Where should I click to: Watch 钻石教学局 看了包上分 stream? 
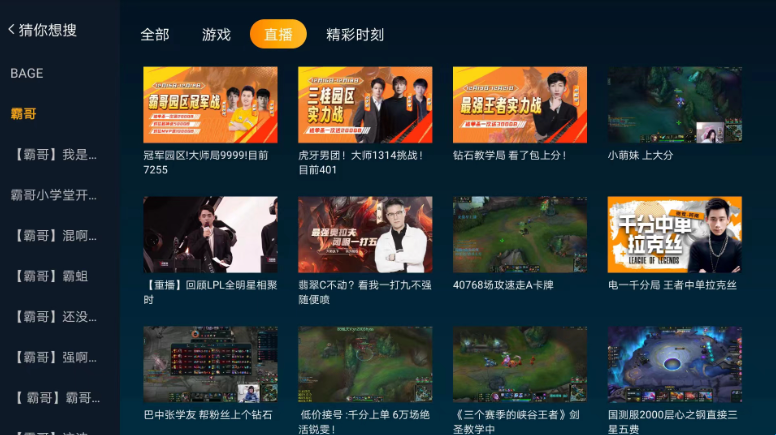click(520, 105)
